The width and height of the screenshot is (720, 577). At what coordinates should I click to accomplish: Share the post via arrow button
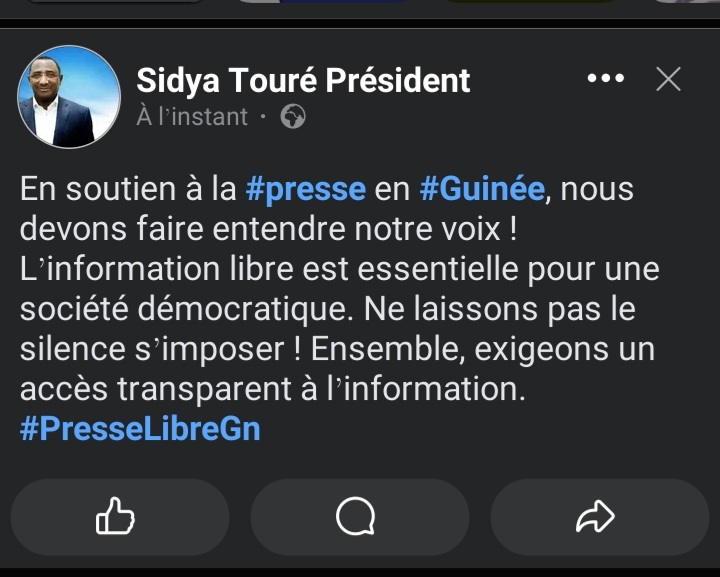[596, 517]
